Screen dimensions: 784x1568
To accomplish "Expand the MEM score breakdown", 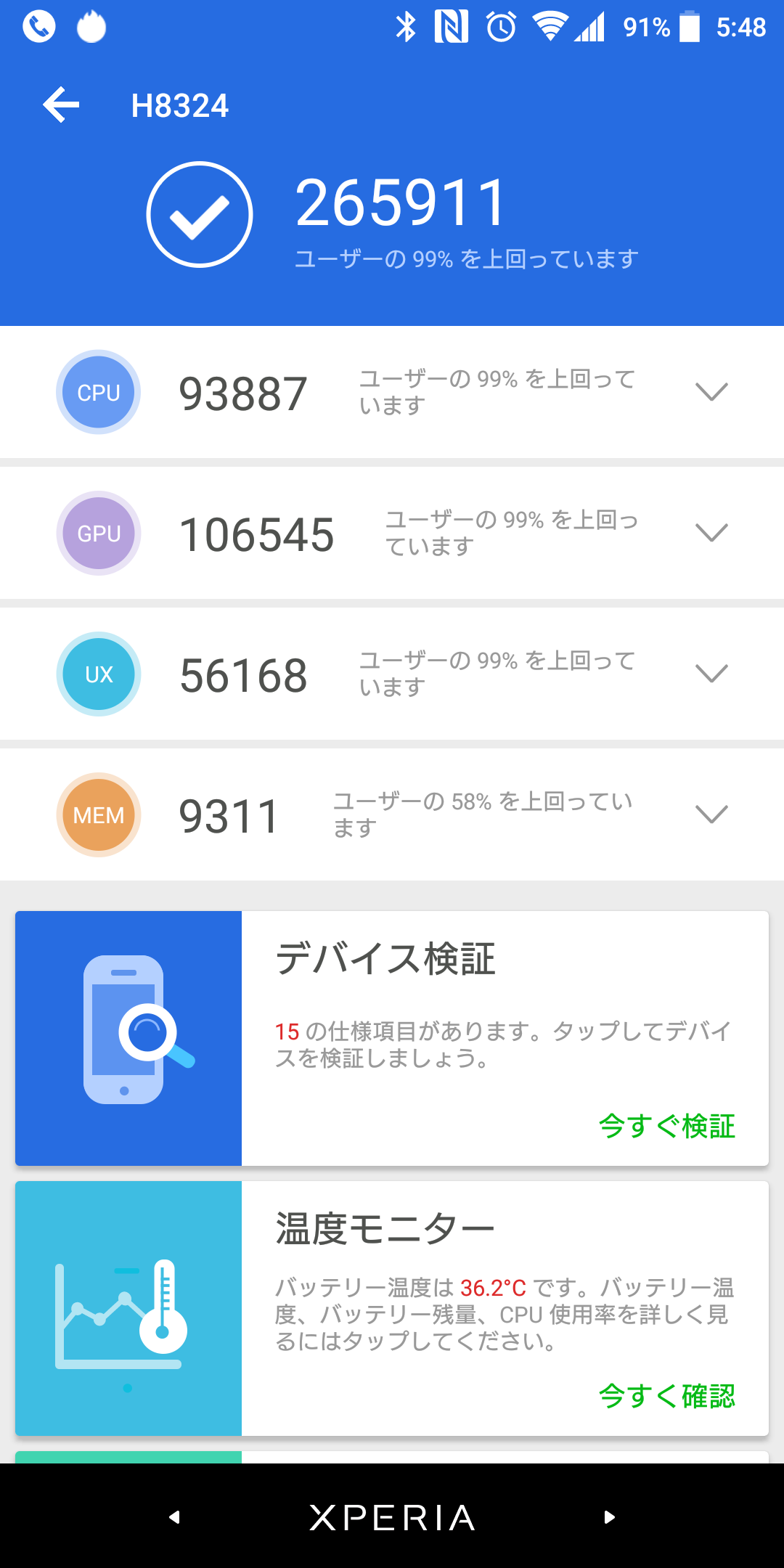I will coord(711,814).
